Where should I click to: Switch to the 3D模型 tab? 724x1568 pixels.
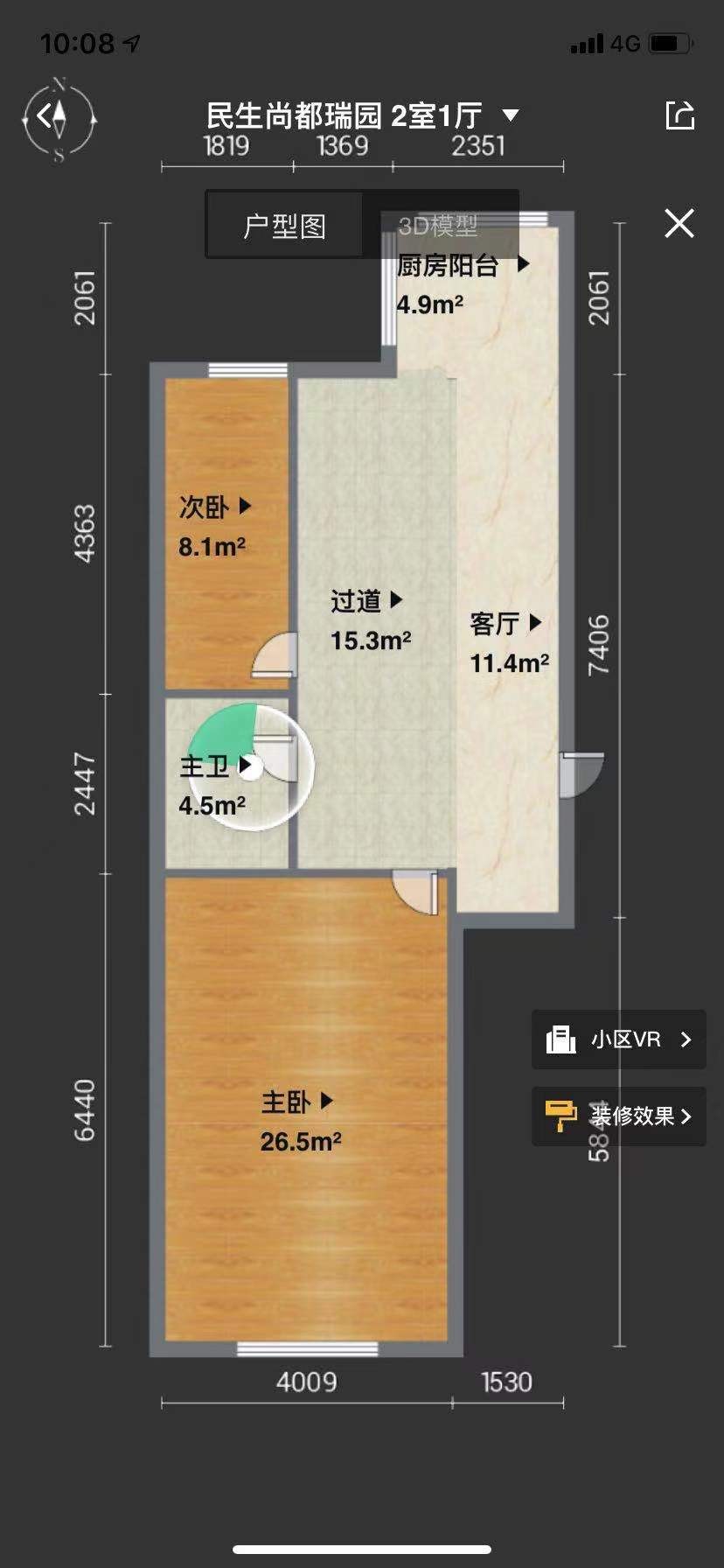point(438,226)
